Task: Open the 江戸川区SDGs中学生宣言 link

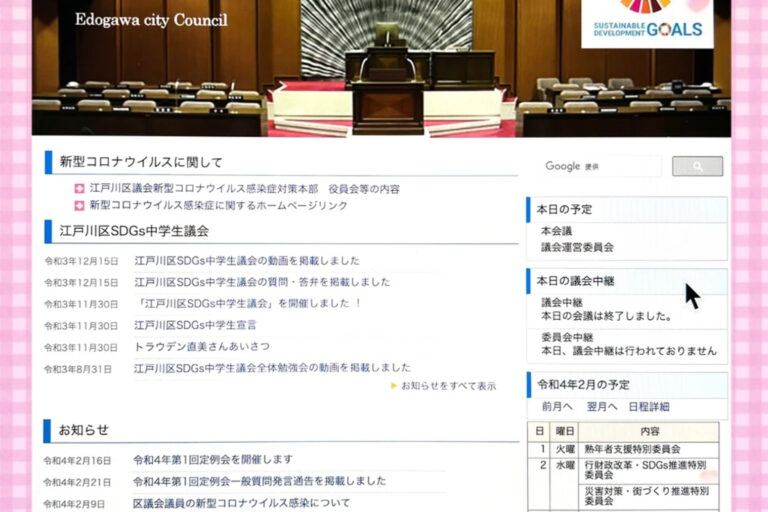Action: (195, 325)
